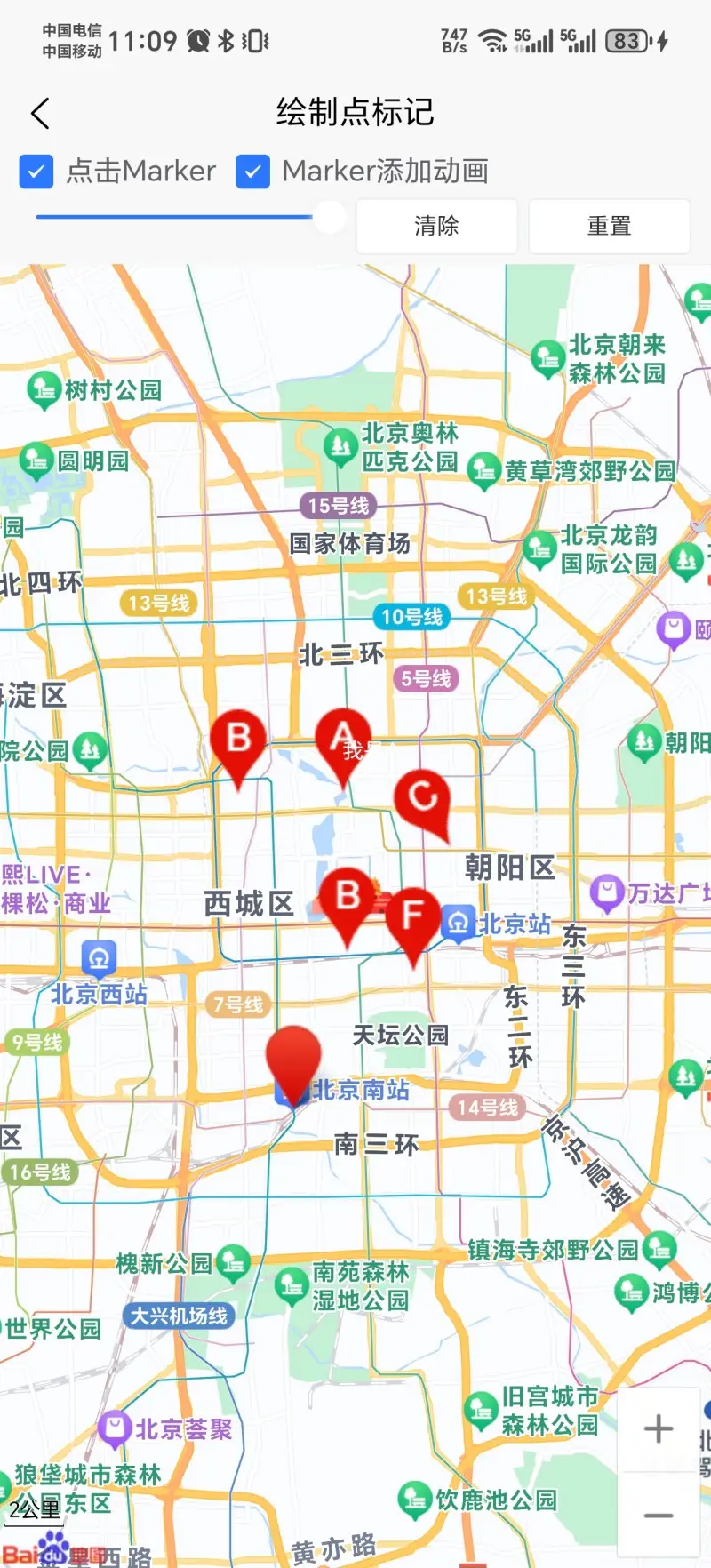The image size is (711, 1568).
Task: Uncheck the 点击Marker checkbox
Action: (x=36, y=172)
